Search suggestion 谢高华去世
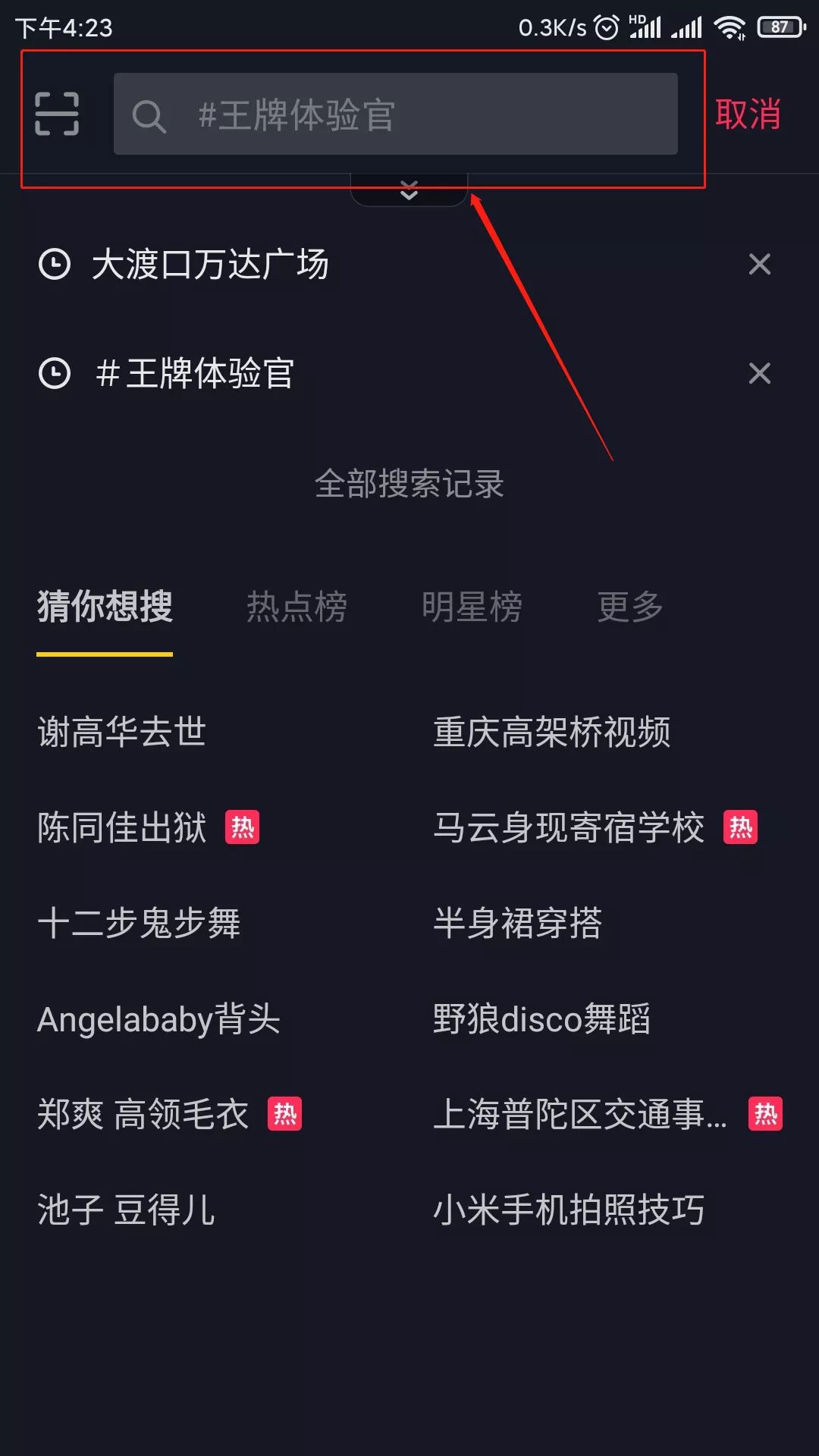Screen dimensions: 819x1456 pos(122,732)
